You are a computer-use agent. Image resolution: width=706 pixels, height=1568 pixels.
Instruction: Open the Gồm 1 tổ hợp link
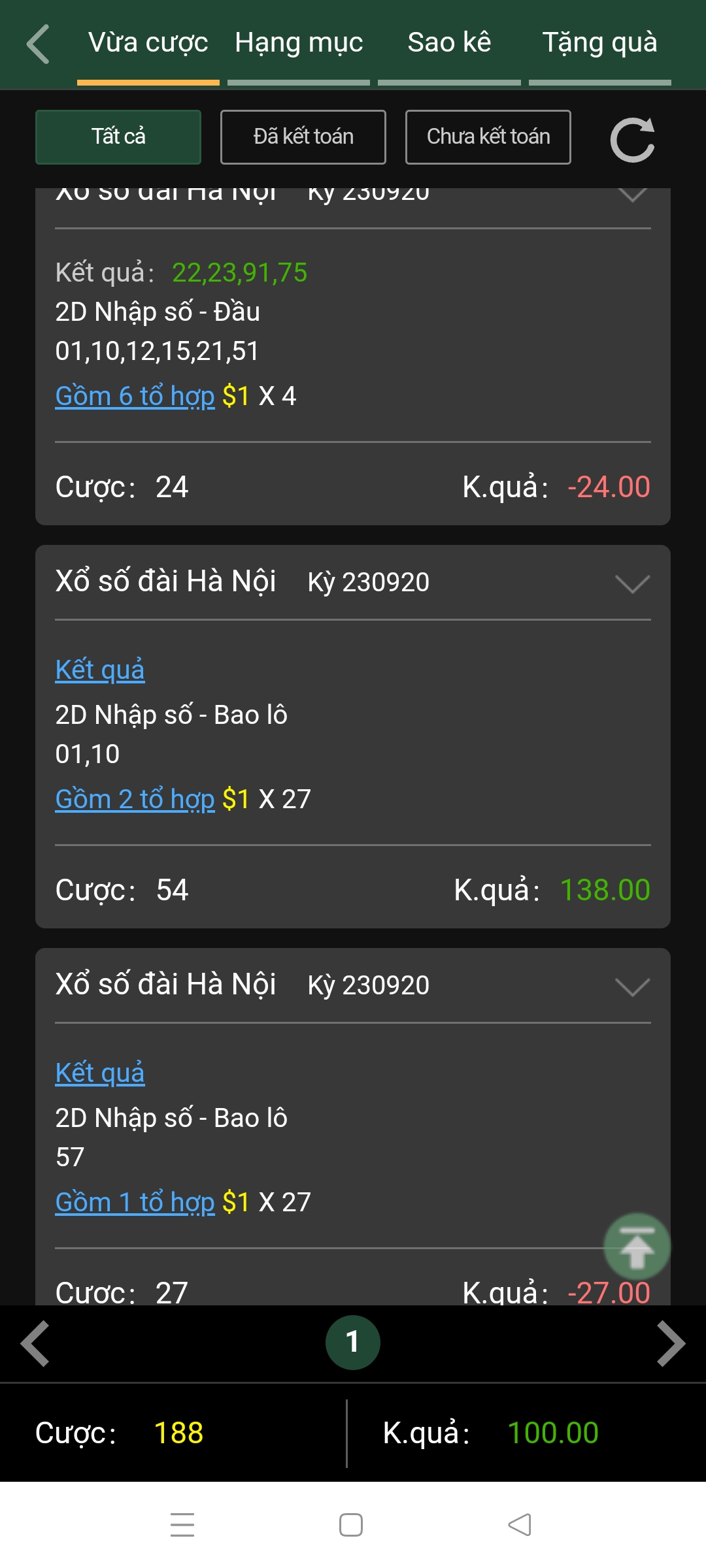pos(135,1202)
